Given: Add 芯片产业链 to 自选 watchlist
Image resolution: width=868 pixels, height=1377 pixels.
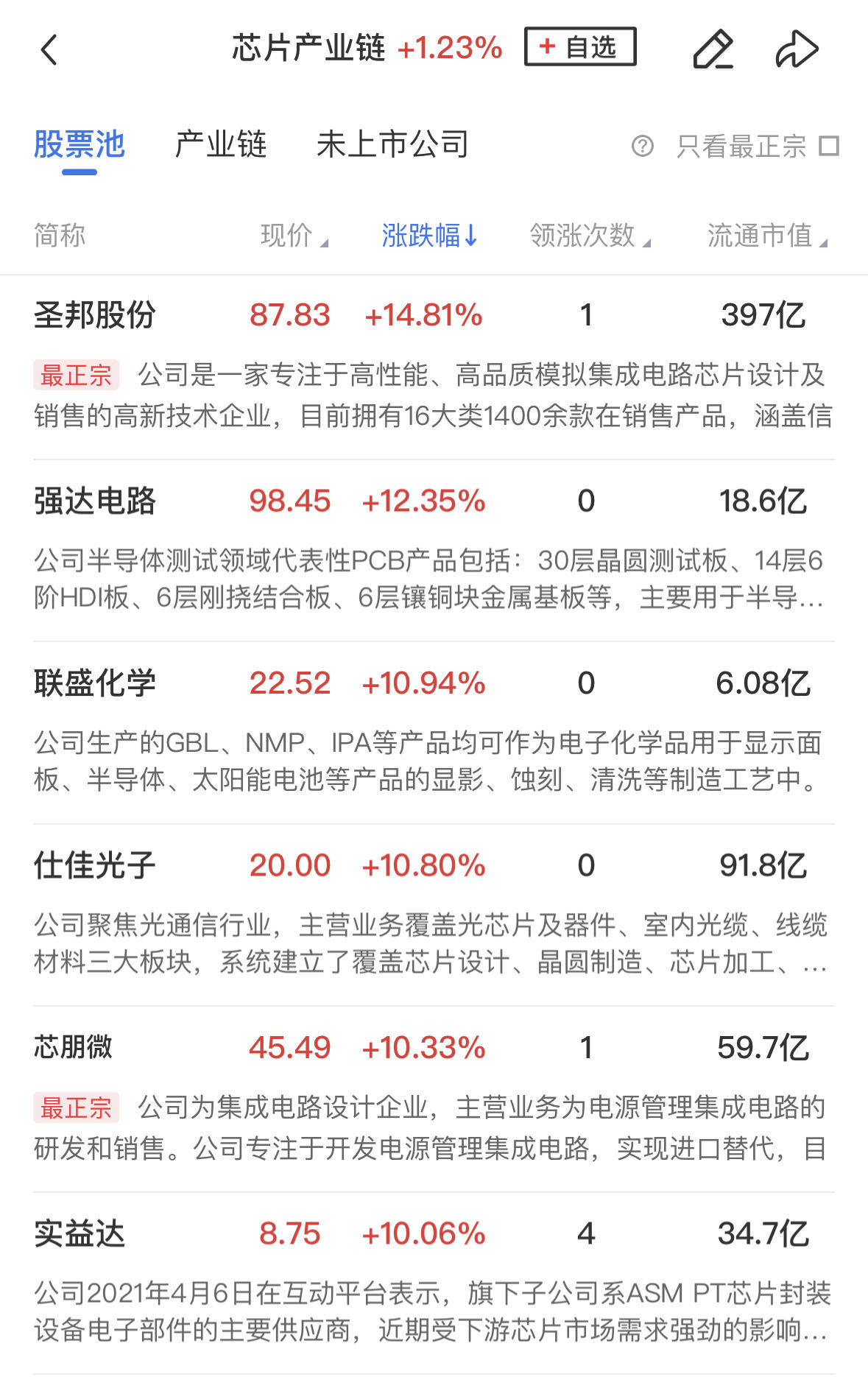Looking at the screenshot, I should point(580,47).
